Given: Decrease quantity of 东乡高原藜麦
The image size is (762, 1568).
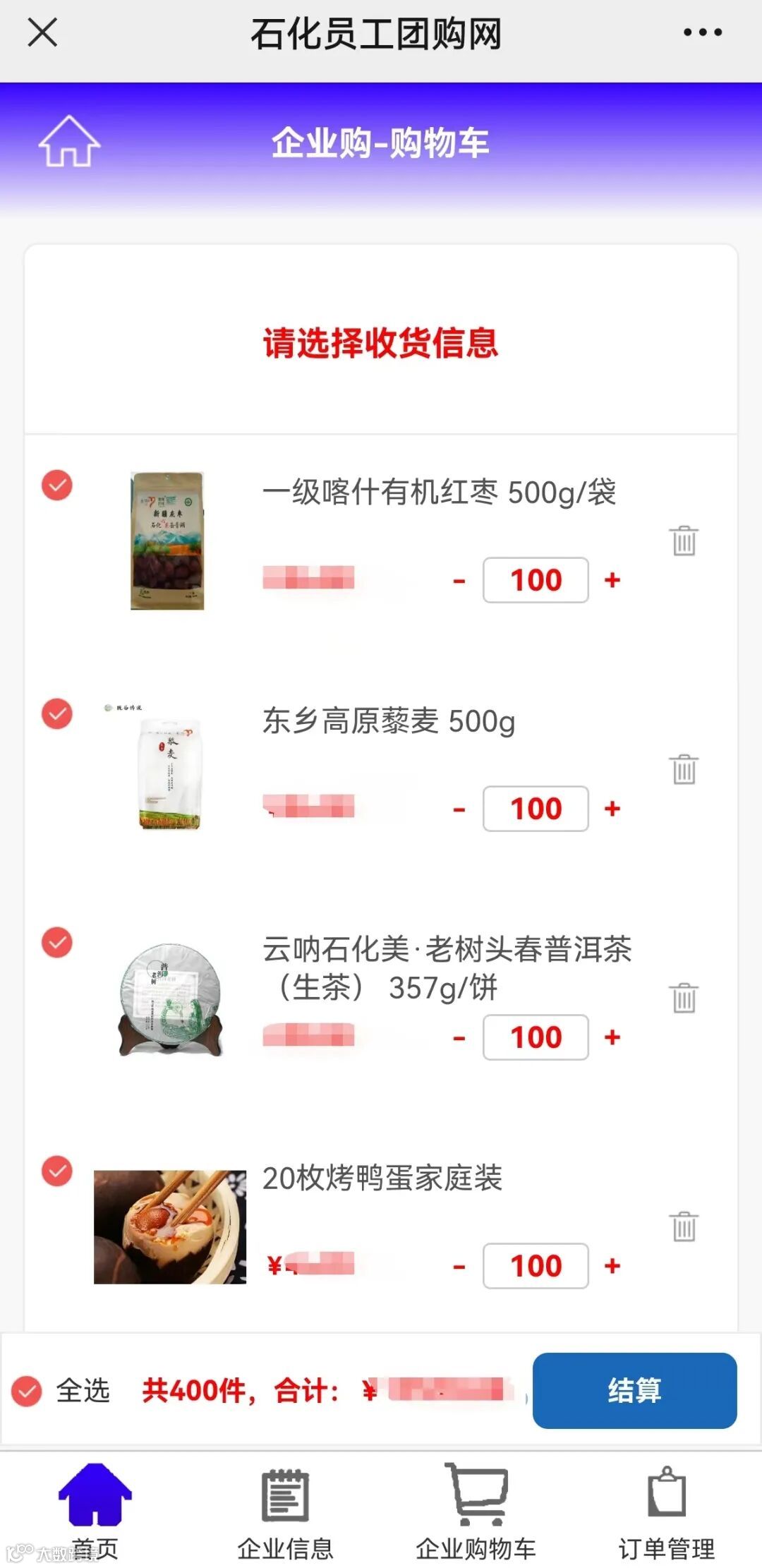Looking at the screenshot, I should pyautogui.click(x=459, y=809).
